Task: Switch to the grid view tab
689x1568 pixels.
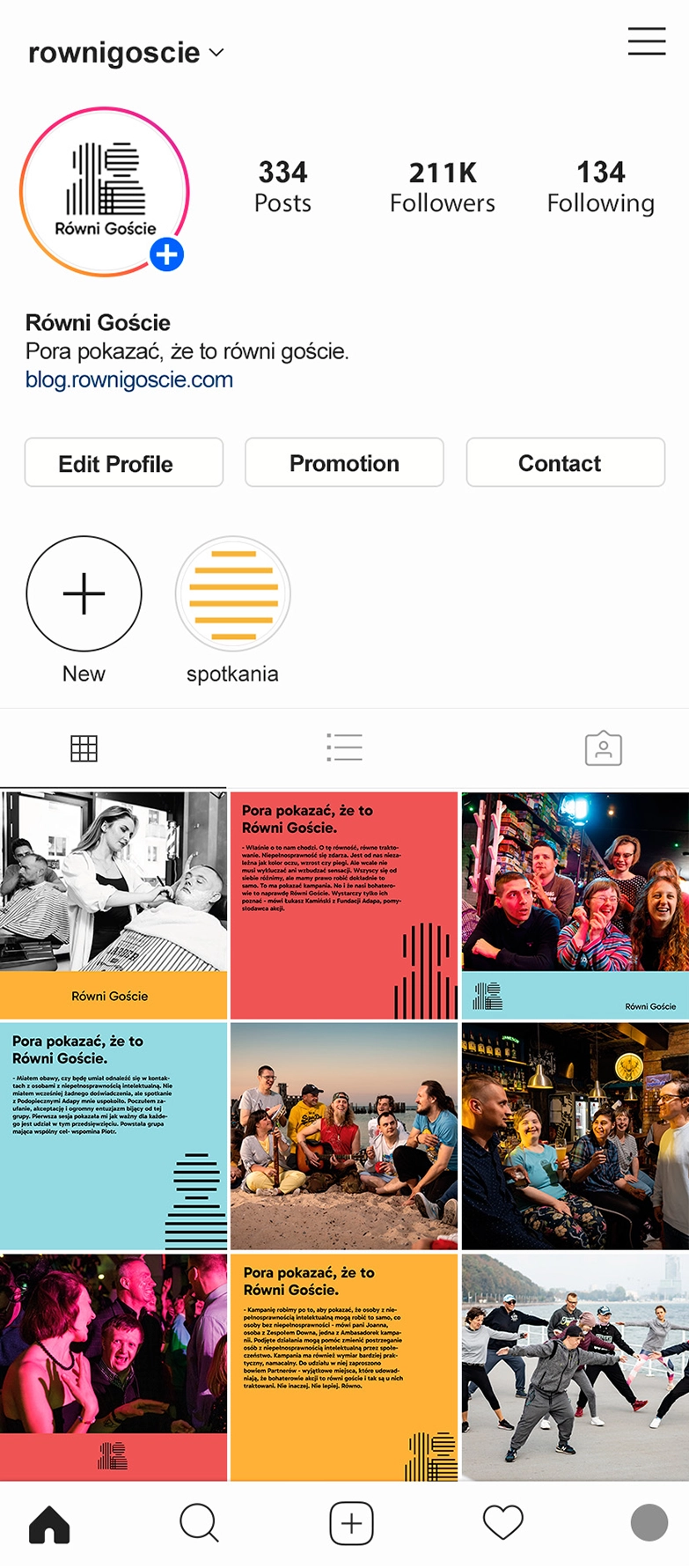Action: point(84,748)
